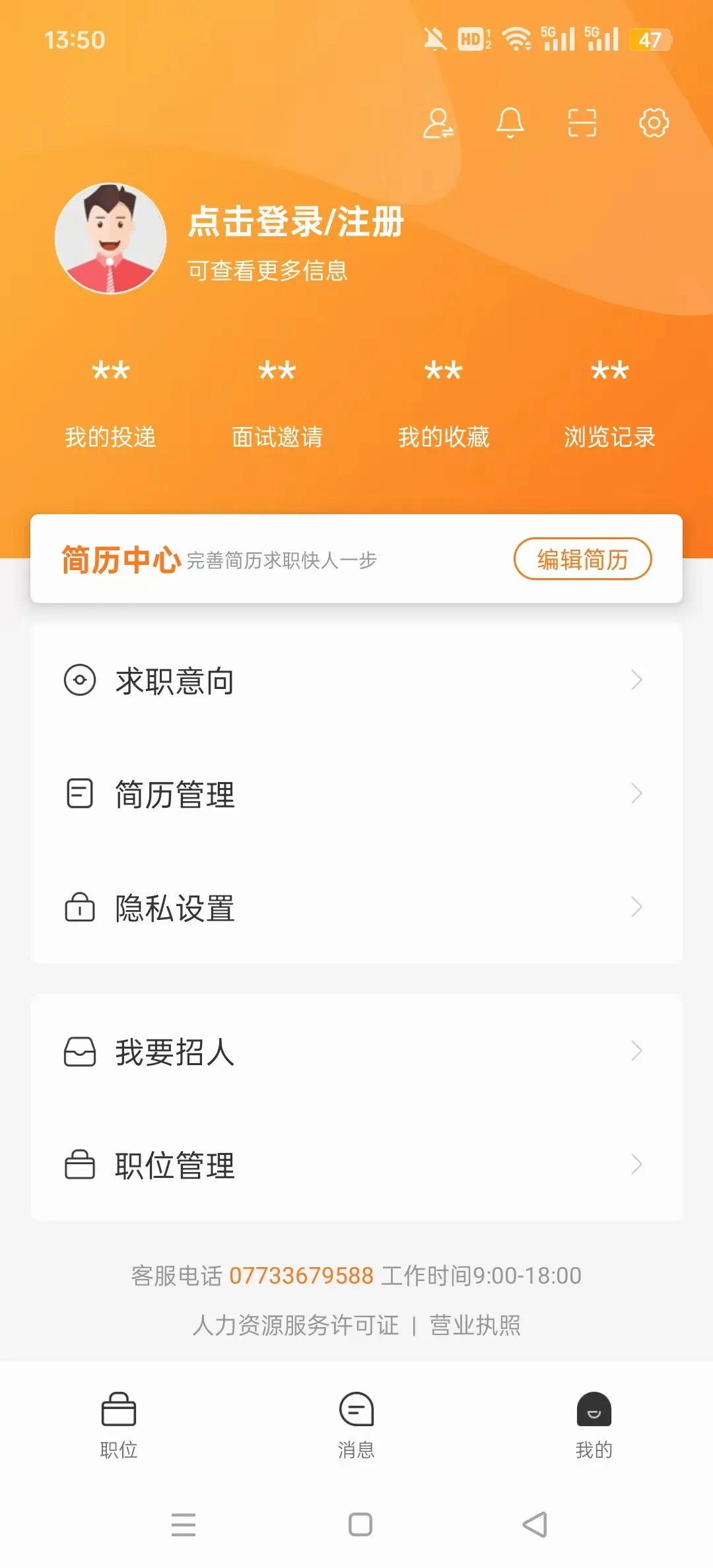This screenshot has width=713, height=1568.
Task: Open 职位管理
Action: (356, 1165)
